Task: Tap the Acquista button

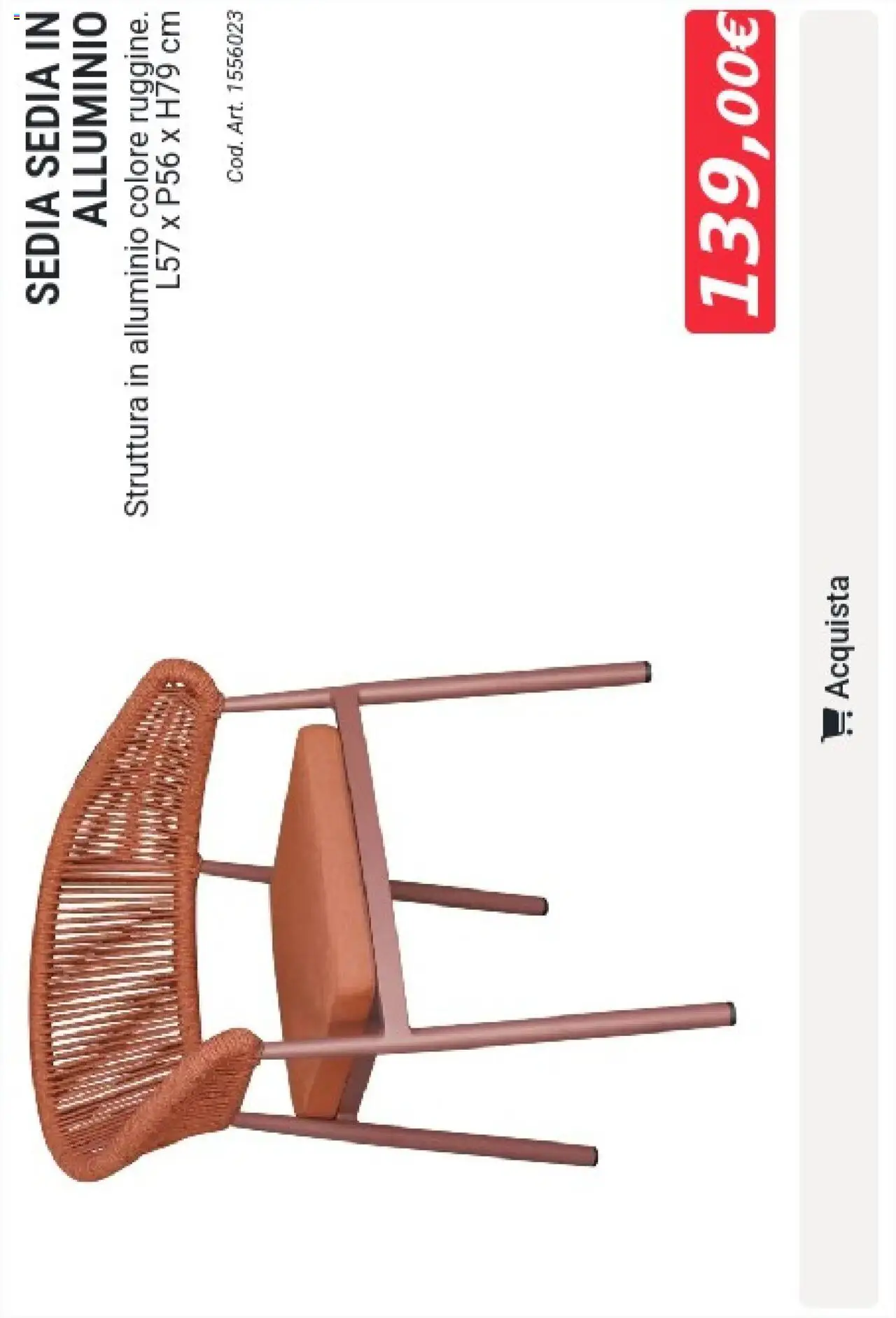Action: click(838, 658)
